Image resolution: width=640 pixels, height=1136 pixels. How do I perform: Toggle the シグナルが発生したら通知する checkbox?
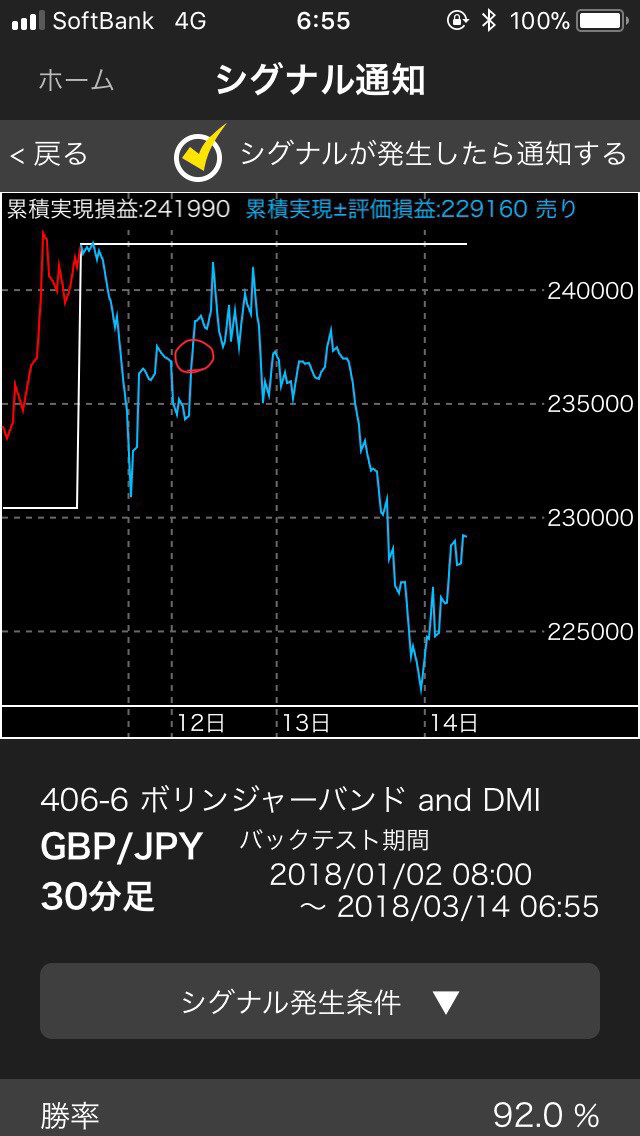coord(199,153)
